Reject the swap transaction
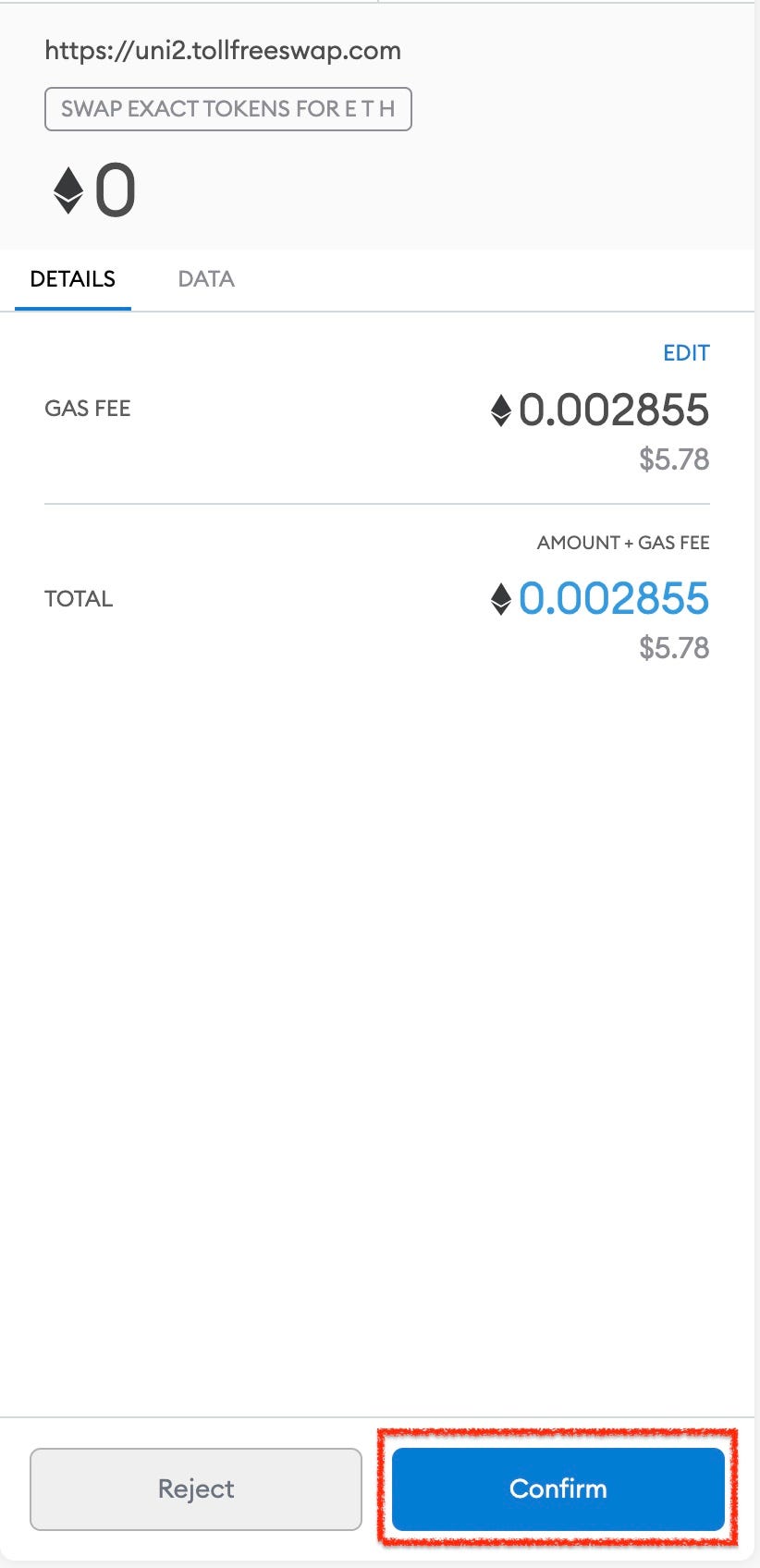 (195, 1488)
